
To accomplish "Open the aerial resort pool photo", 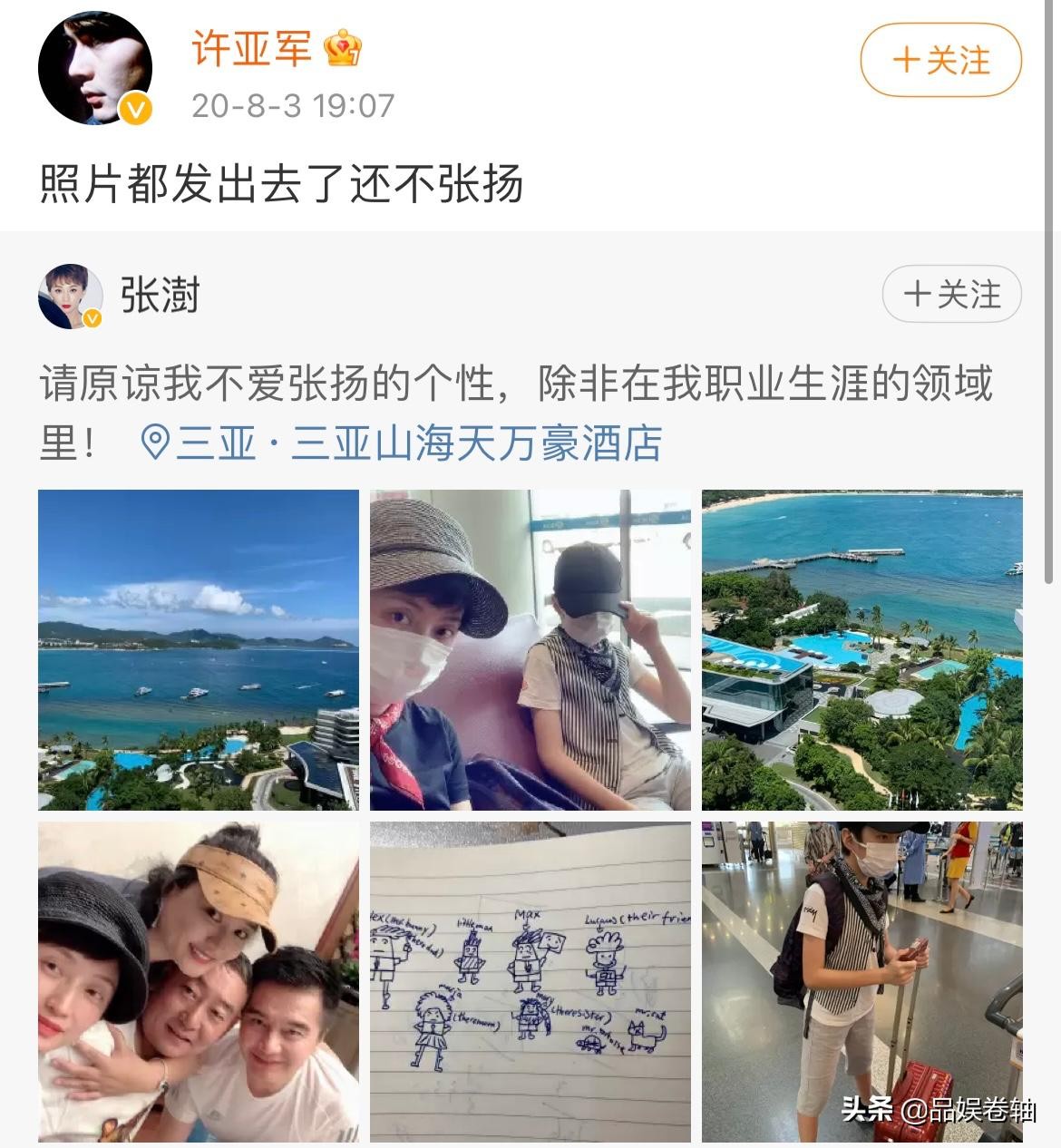I will point(861,649).
